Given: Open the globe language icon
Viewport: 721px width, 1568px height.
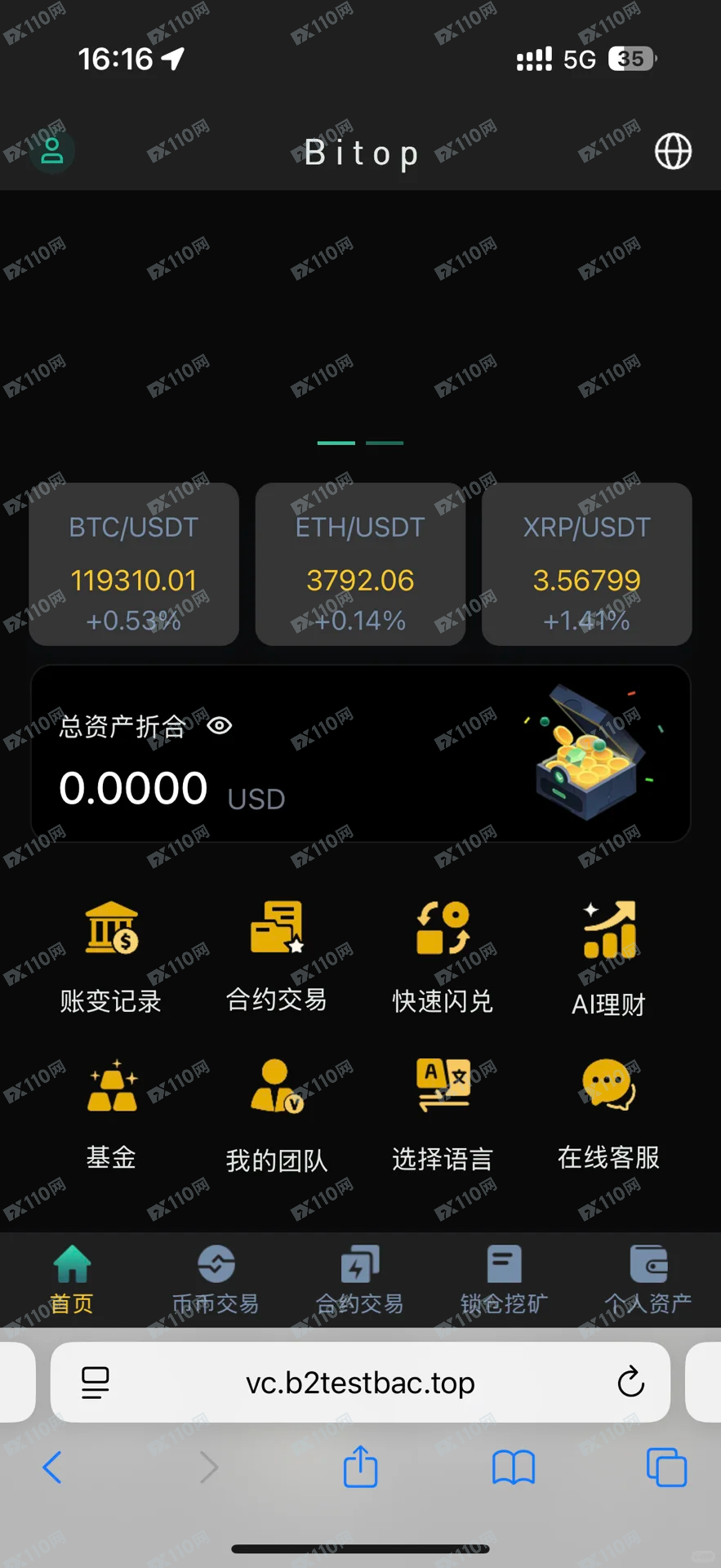Looking at the screenshot, I should click(673, 151).
